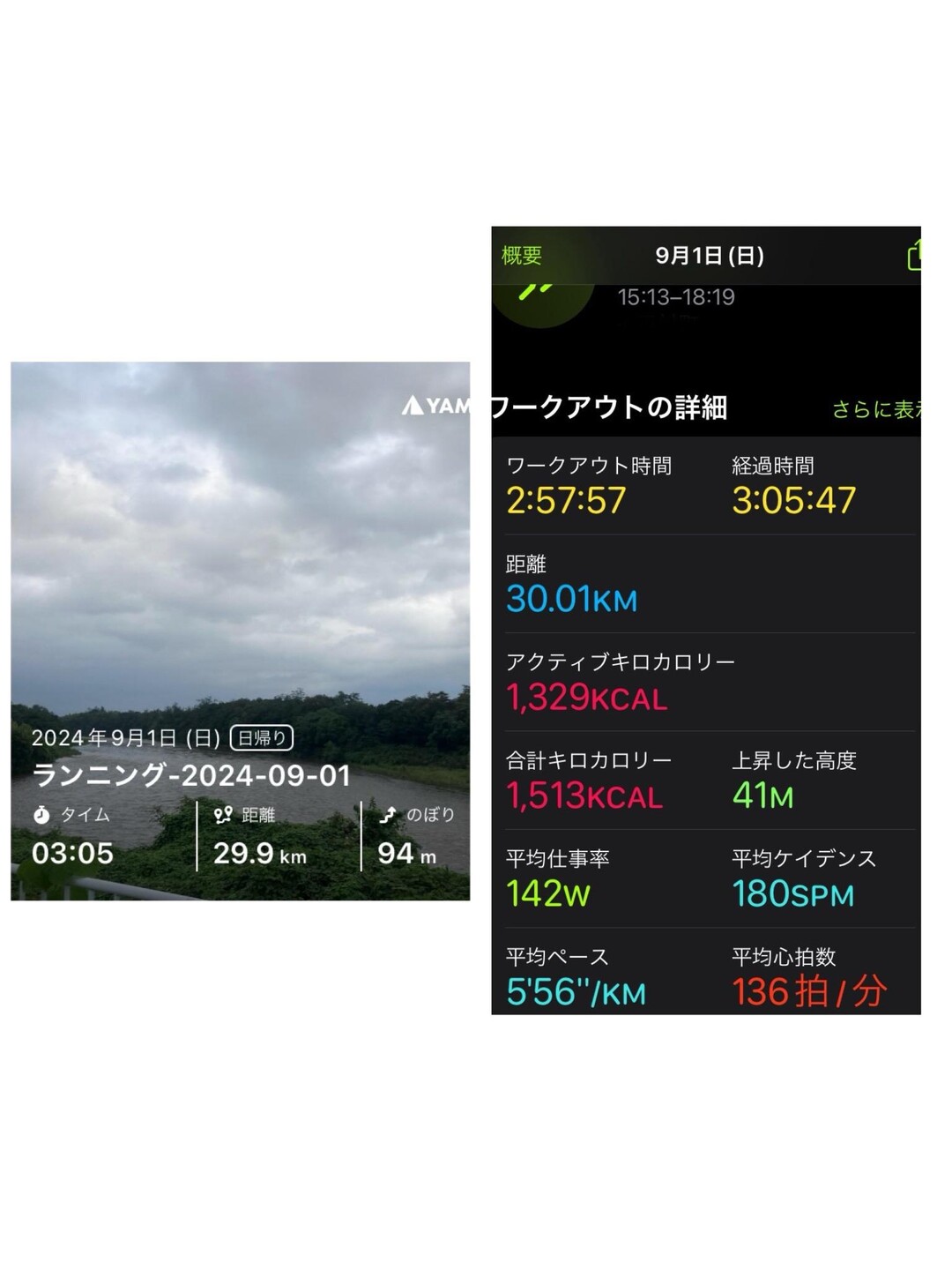The height and width of the screenshot is (1270, 952).
Task: Tap the cadence stat 180SPM
Action: (792, 894)
